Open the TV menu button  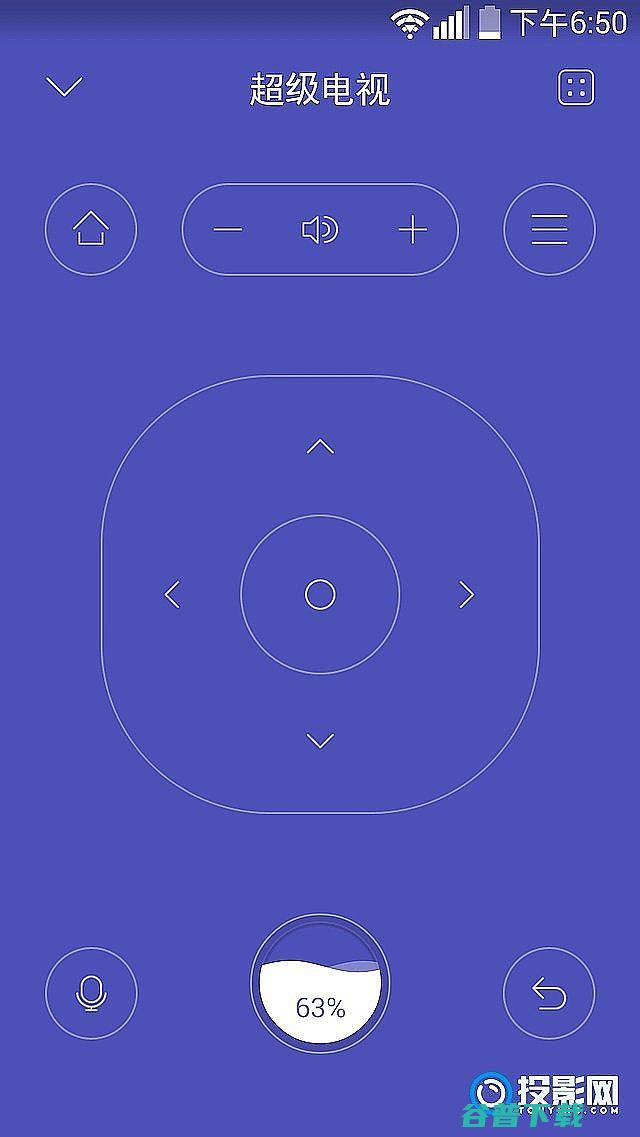[x=549, y=230]
